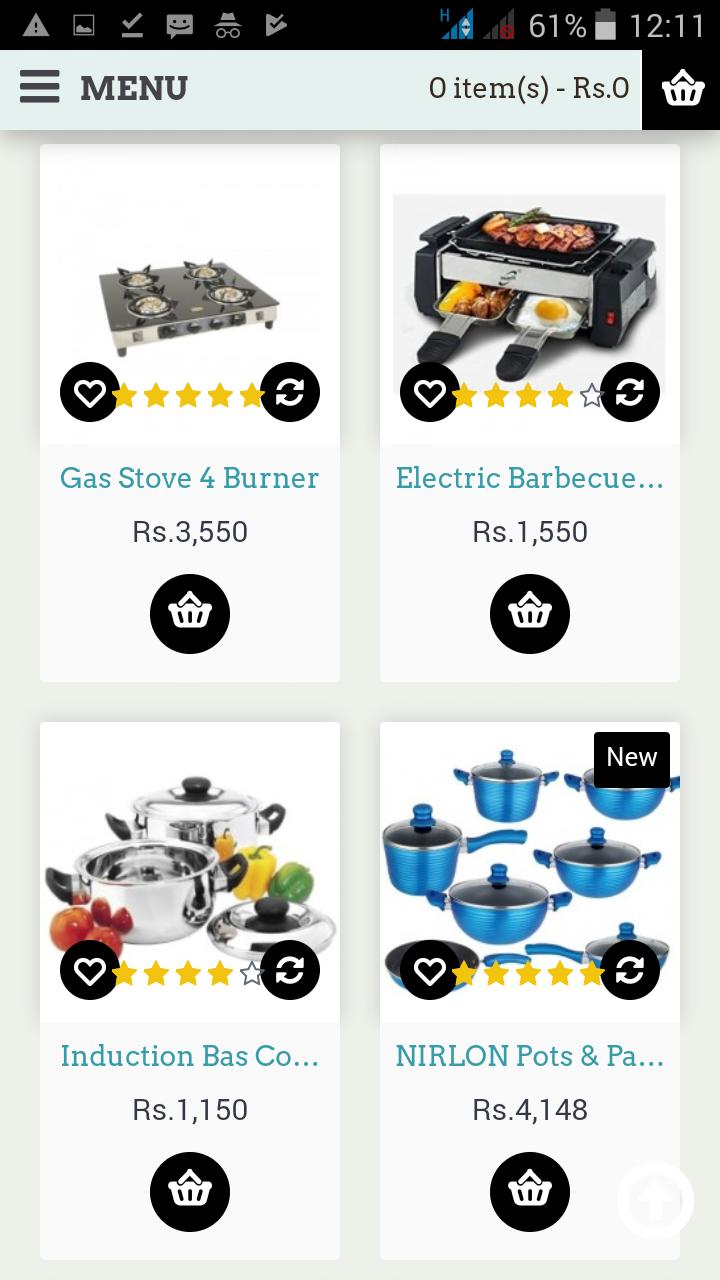Screen dimensions: 720x1280
Task: Jump back to top with the arrow button
Action: pyautogui.click(x=656, y=1200)
